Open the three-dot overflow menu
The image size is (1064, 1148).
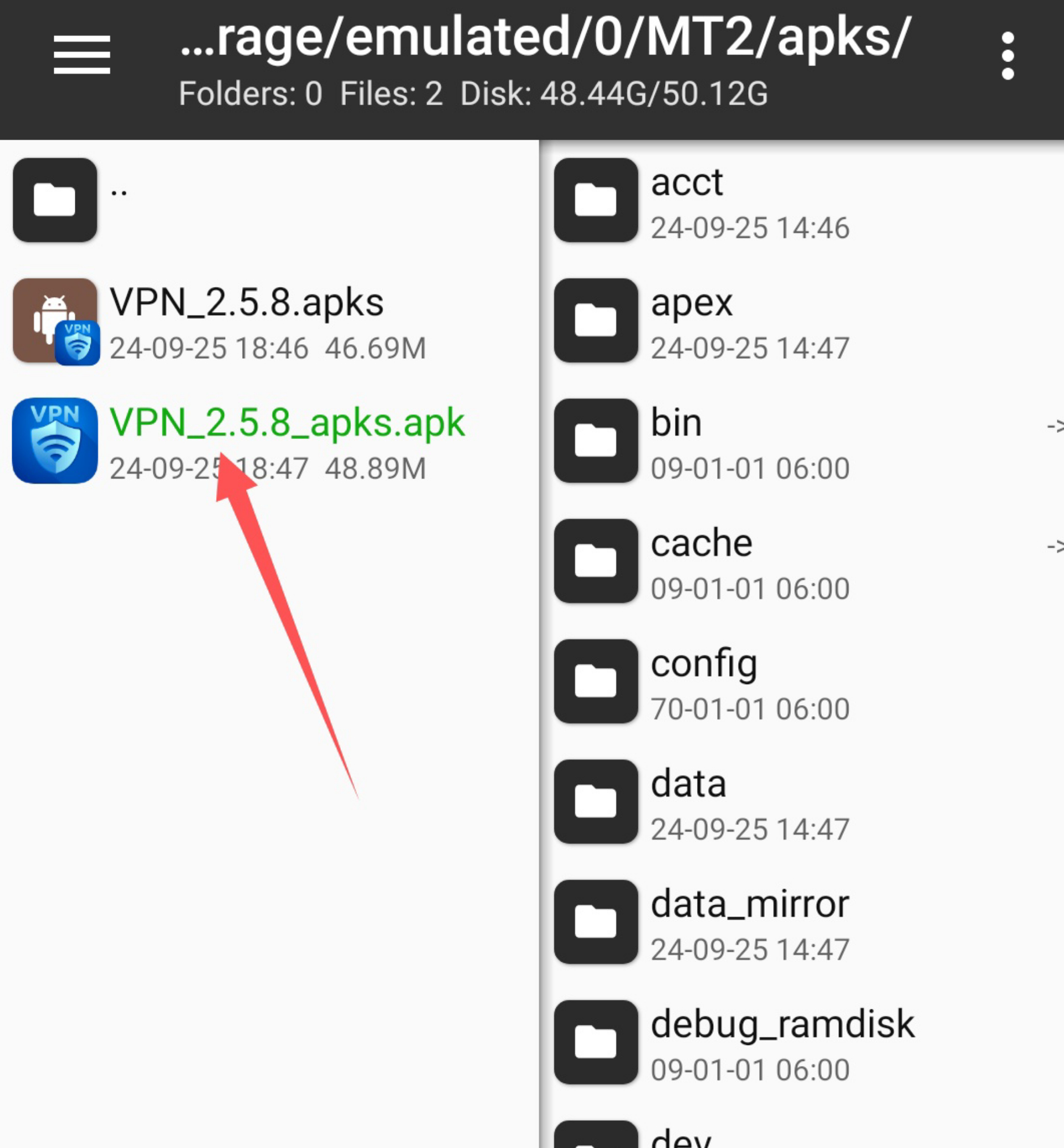click(1007, 56)
